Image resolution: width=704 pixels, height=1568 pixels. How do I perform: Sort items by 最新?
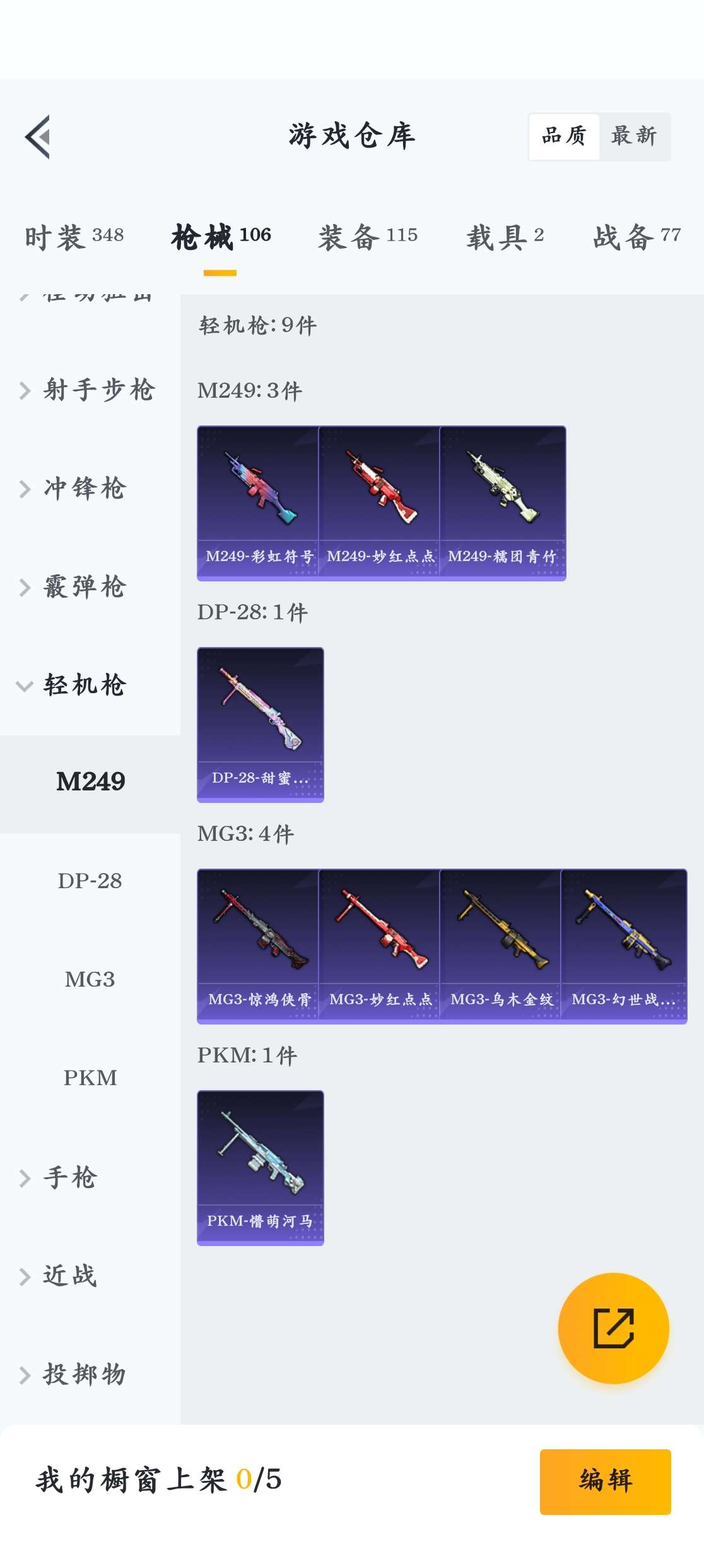click(634, 136)
